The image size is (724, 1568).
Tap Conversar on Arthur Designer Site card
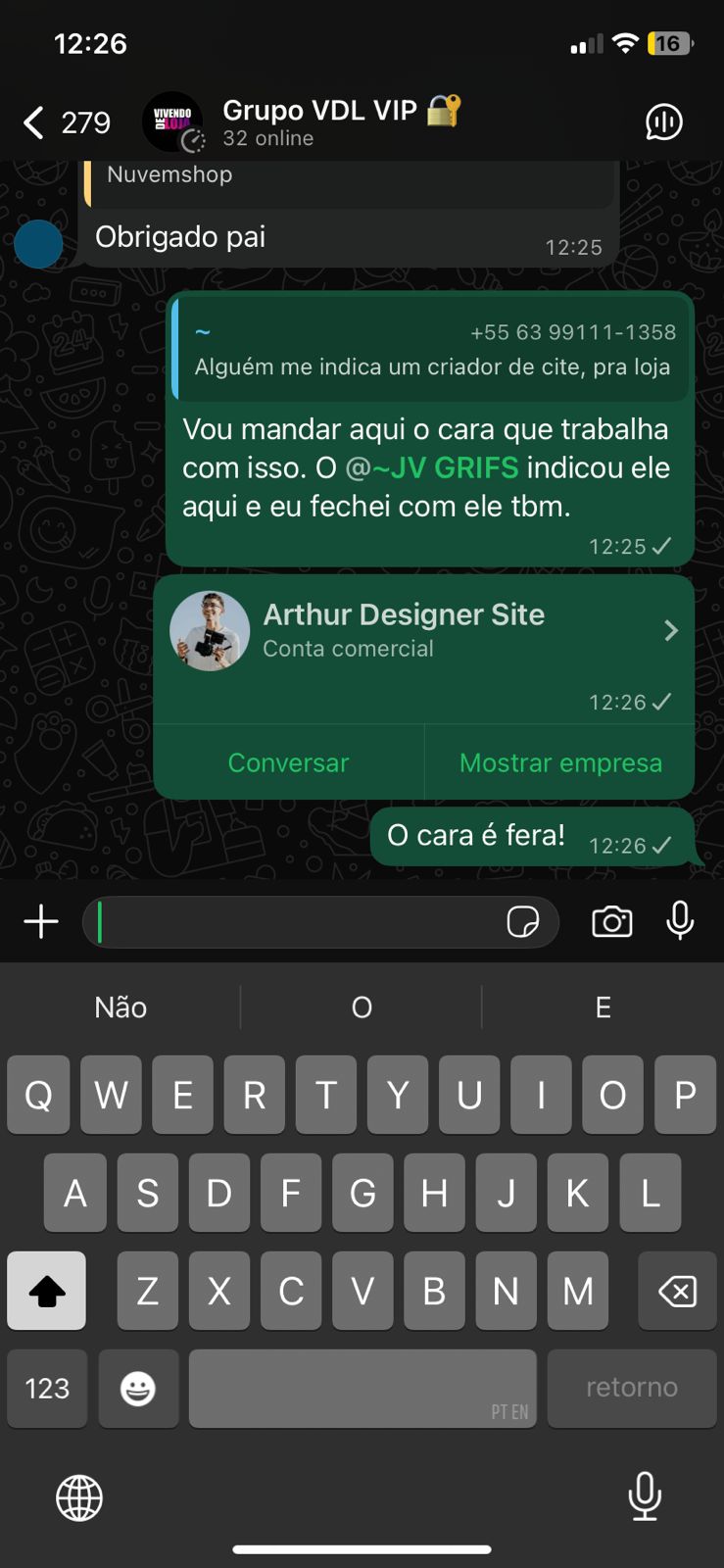288,762
